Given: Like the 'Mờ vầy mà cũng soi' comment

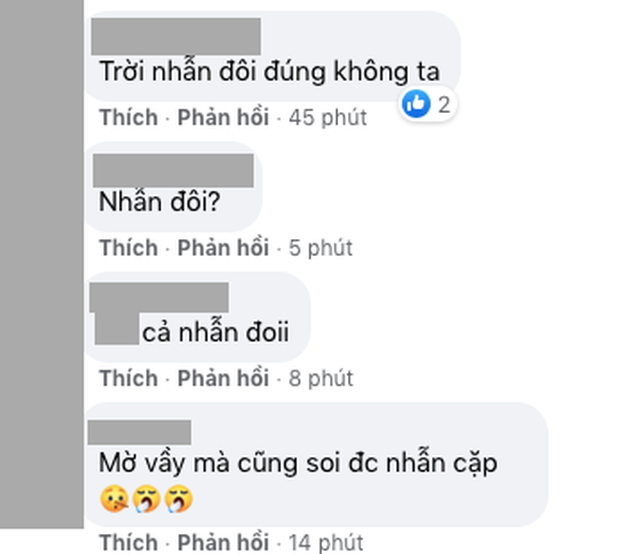Looking at the screenshot, I should [x=128, y=543].
